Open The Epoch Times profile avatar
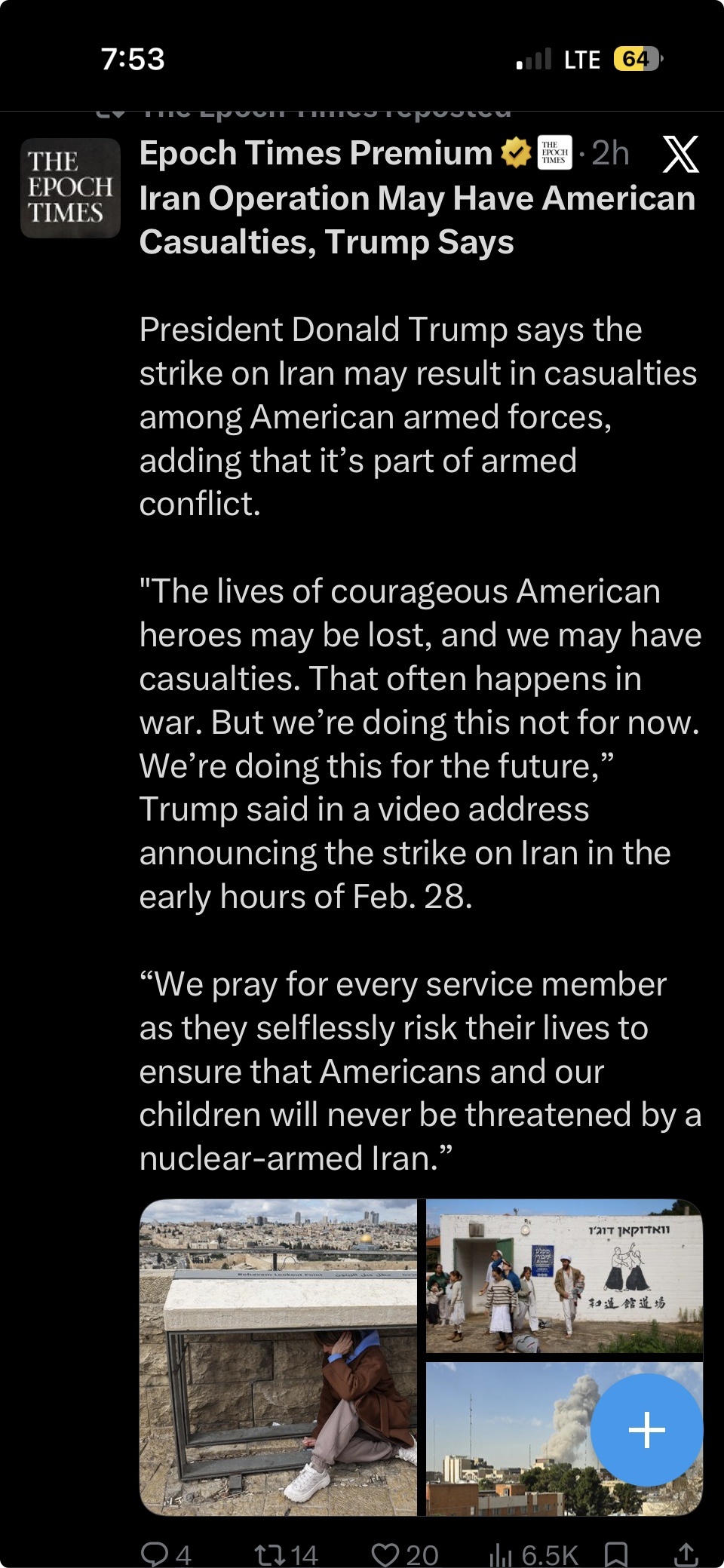The image size is (724, 1568). pos(70,188)
